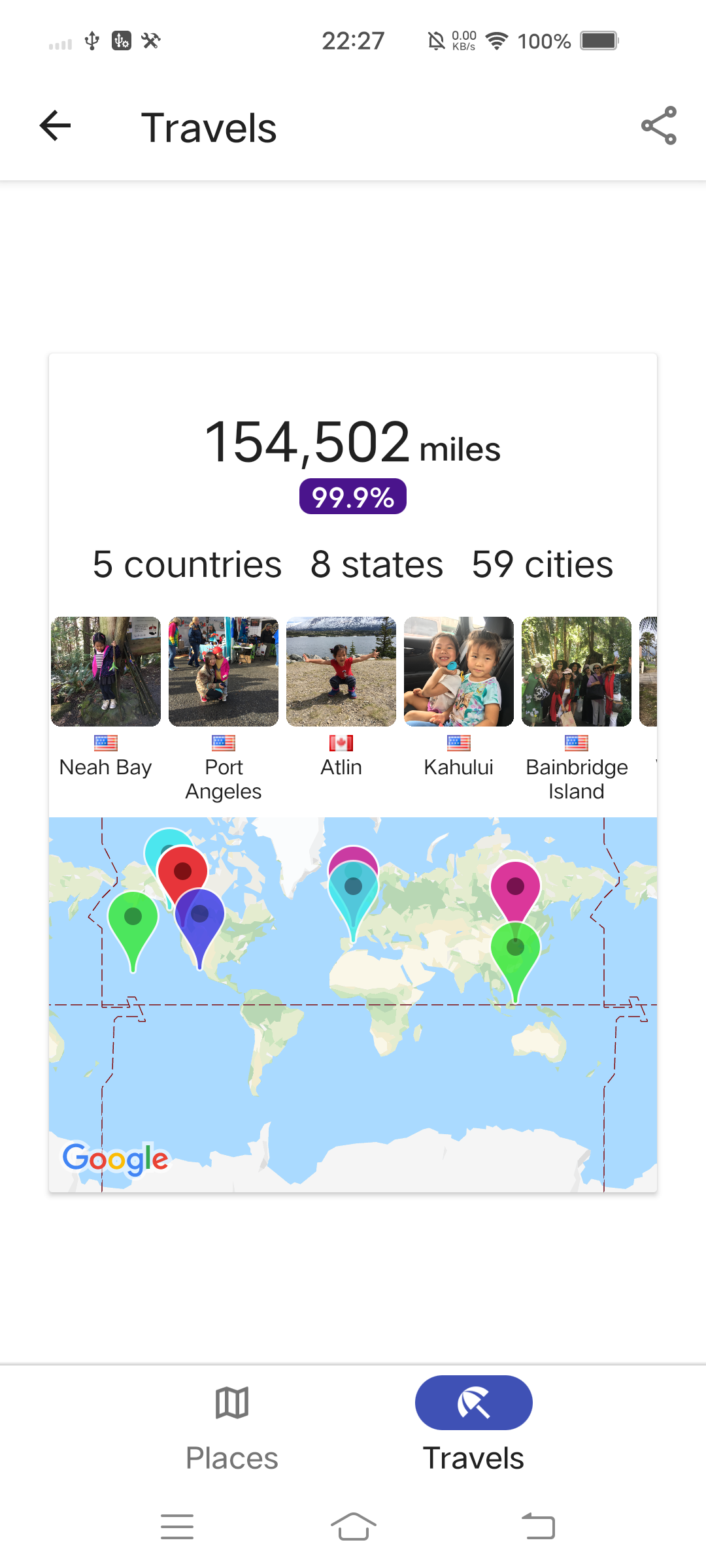Share the travel statistics
Screen dimensions: 706x1568
658,126
